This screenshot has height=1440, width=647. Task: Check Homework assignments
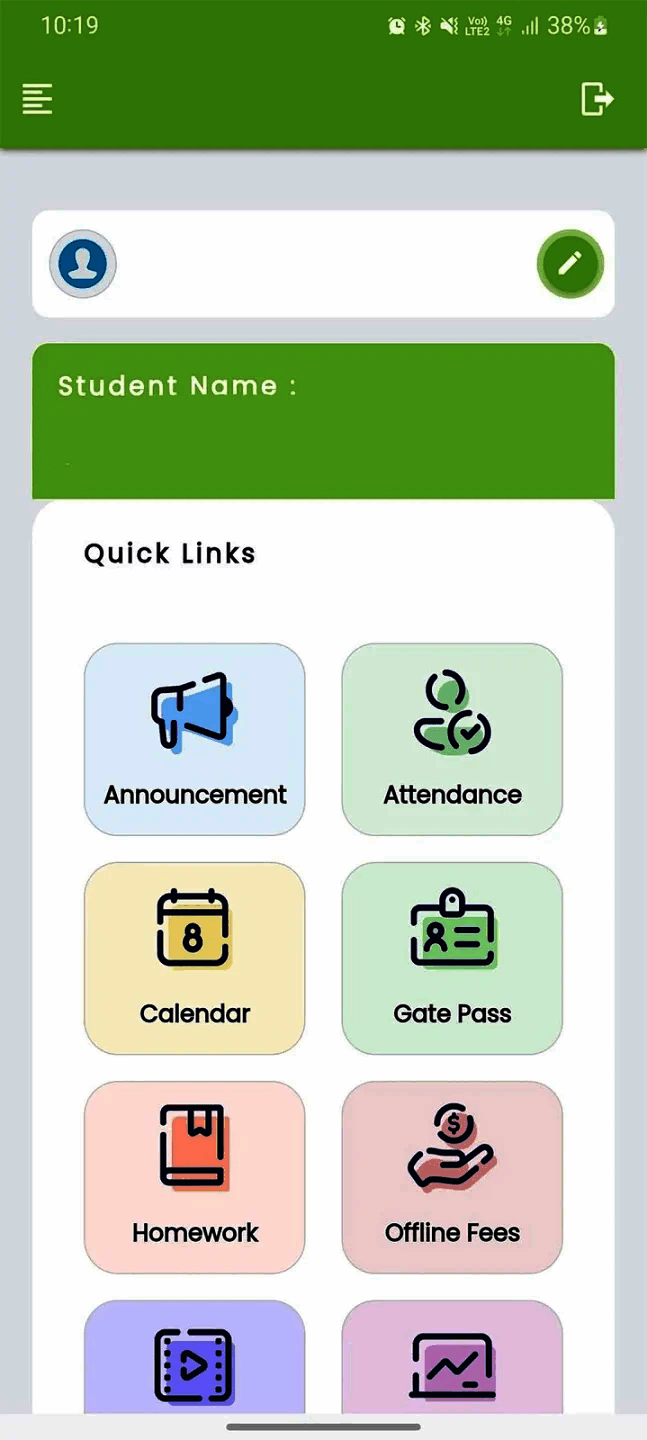[194, 1177]
